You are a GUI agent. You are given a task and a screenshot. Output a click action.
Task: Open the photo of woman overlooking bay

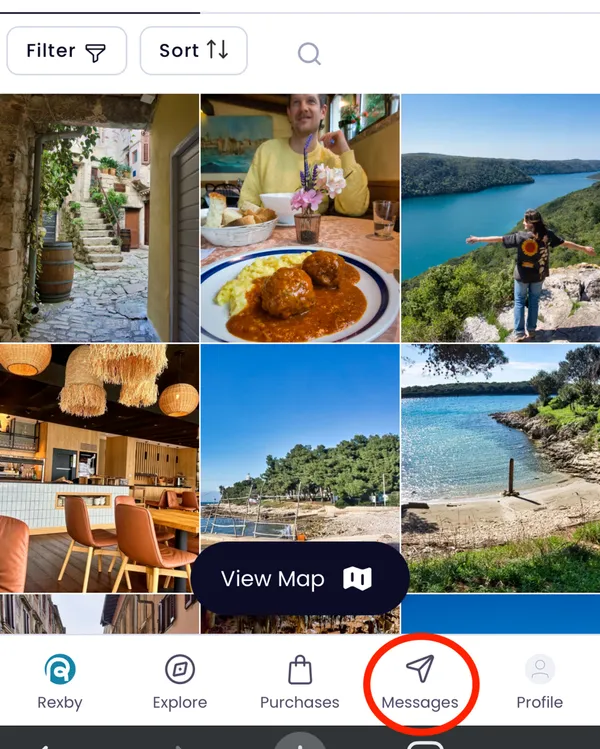[501, 217]
